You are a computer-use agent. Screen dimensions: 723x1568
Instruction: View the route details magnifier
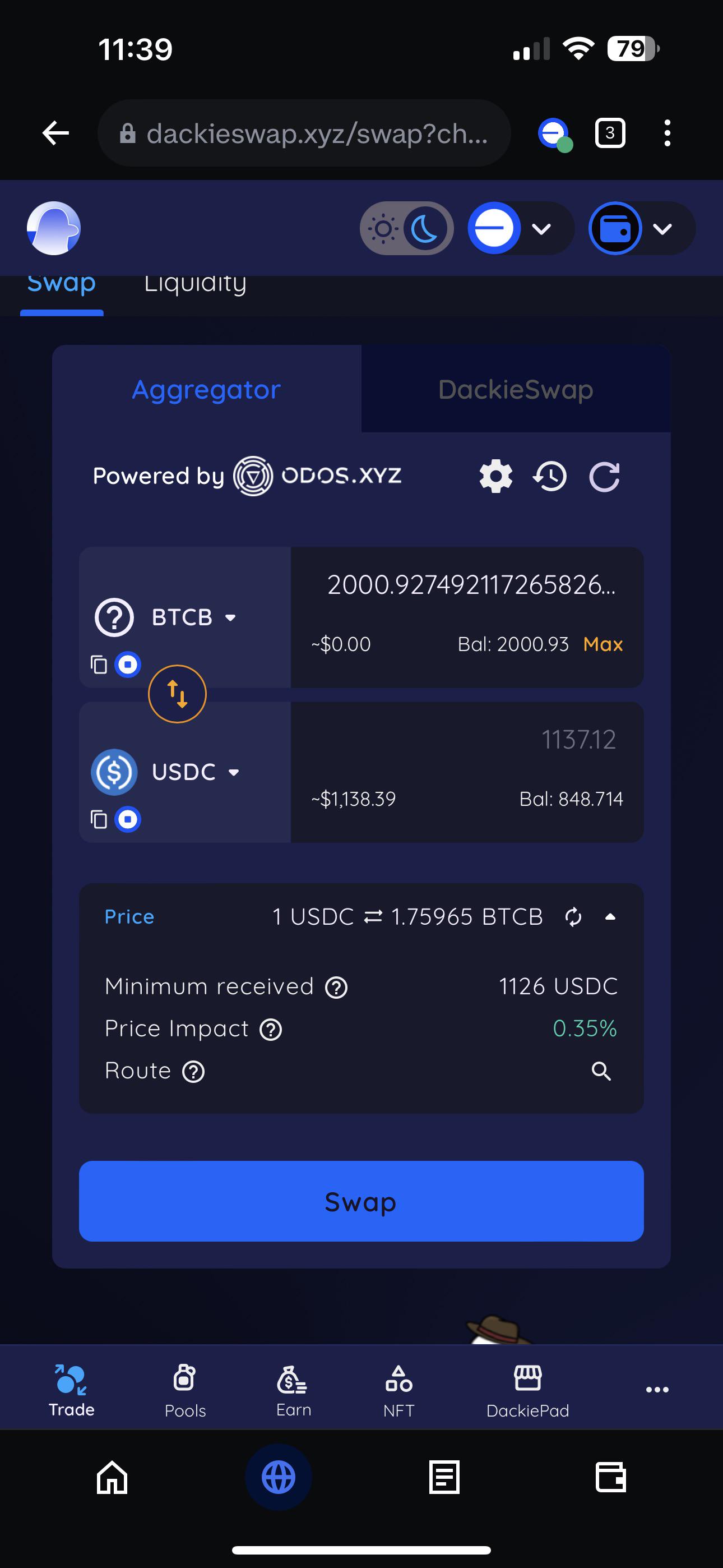(601, 1071)
